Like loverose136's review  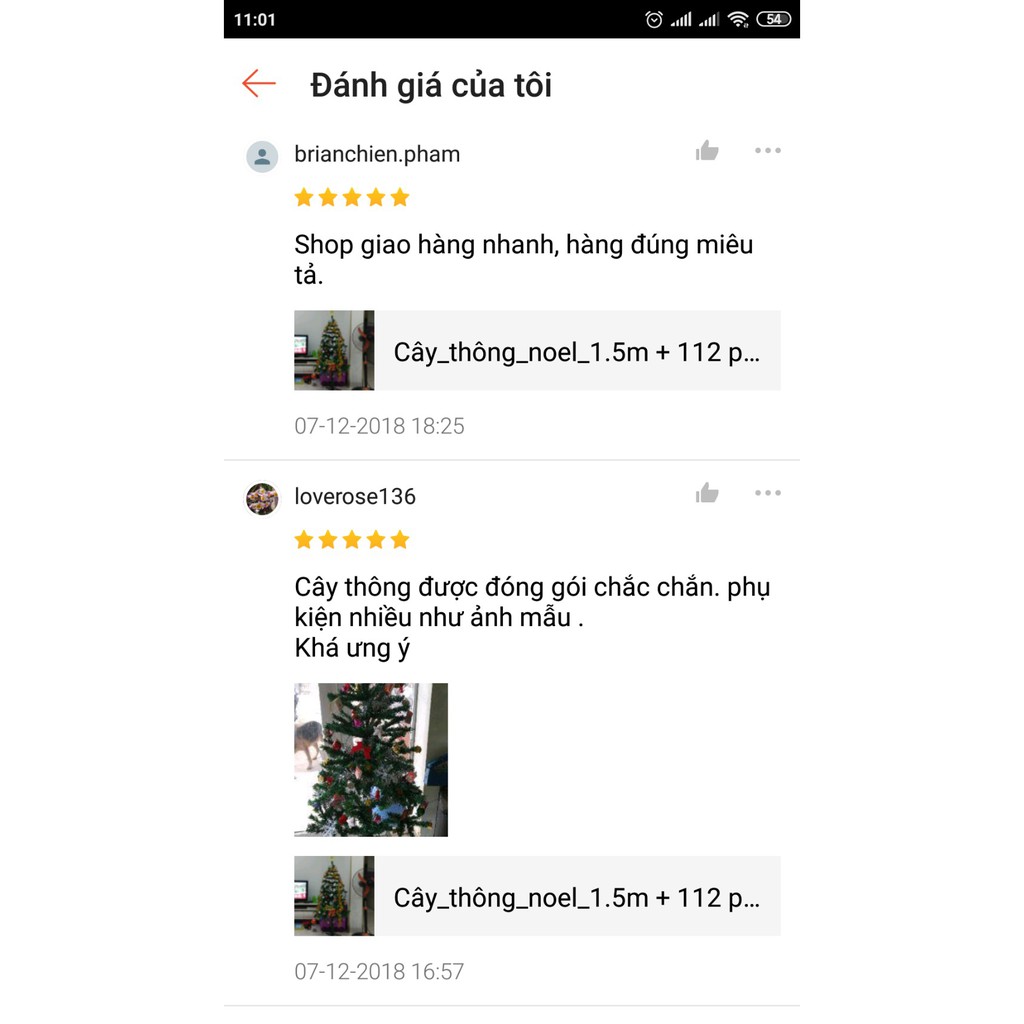[707, 494]
